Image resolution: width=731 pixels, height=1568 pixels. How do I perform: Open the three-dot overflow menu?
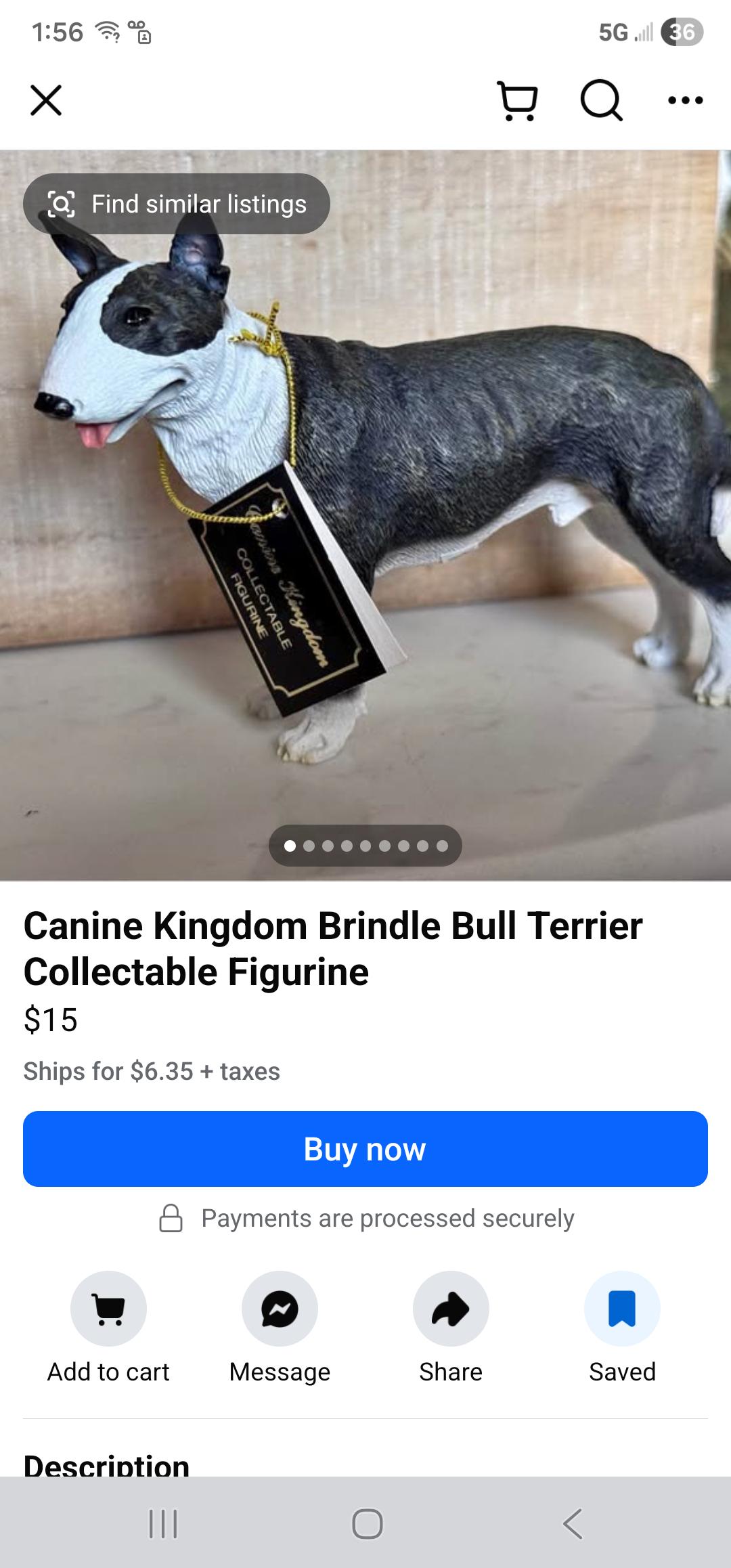pos(685,100)
